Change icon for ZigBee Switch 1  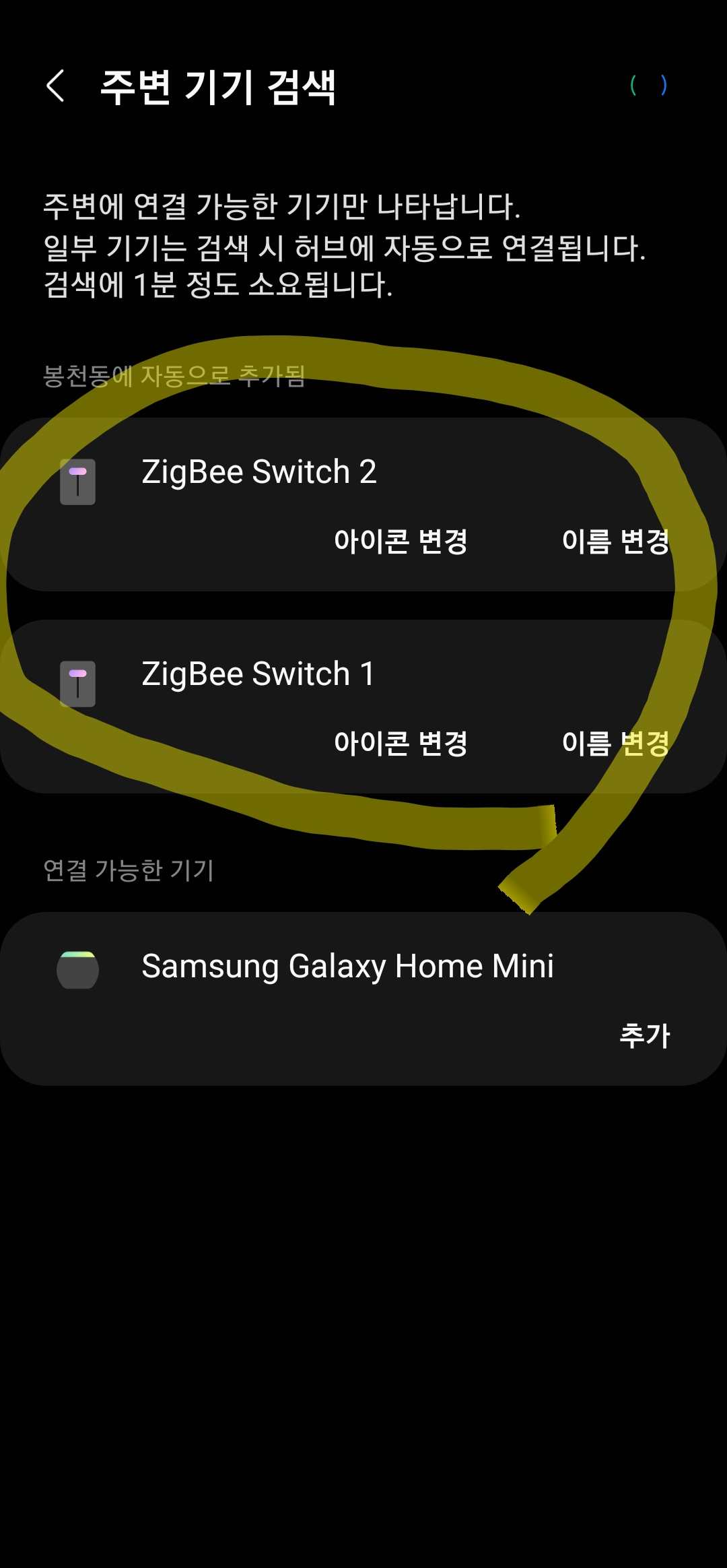click(401, 744)
